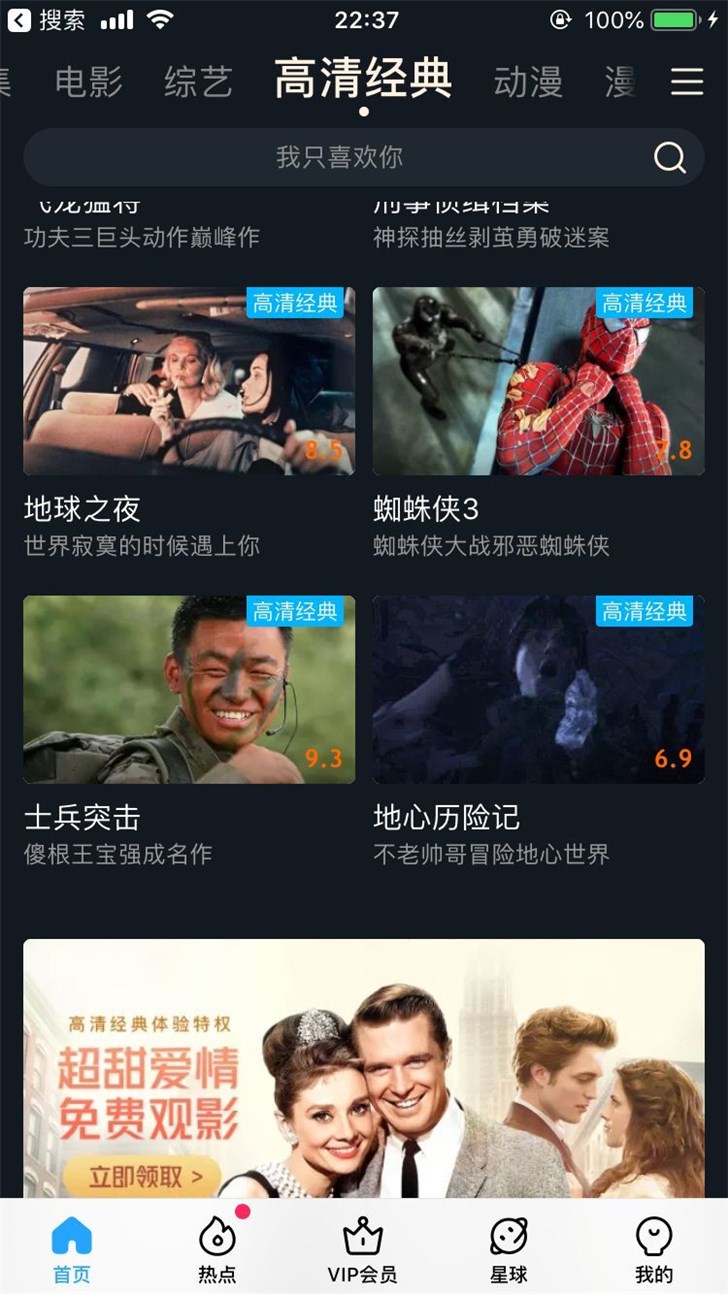Open the category menu icon

(687, 81)
